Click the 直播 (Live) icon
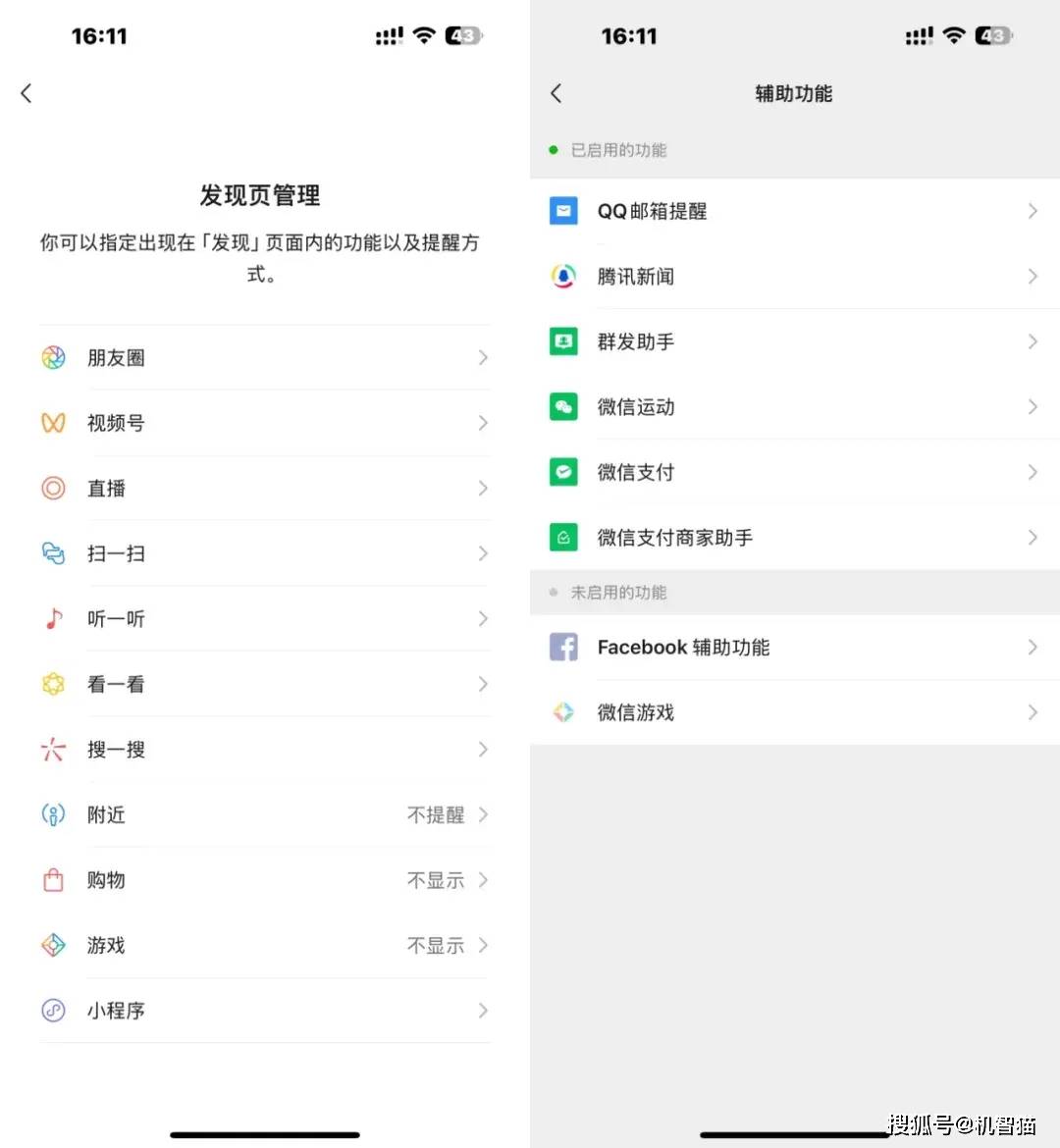The image size is (1060, 1148). [x=53, y=488]
